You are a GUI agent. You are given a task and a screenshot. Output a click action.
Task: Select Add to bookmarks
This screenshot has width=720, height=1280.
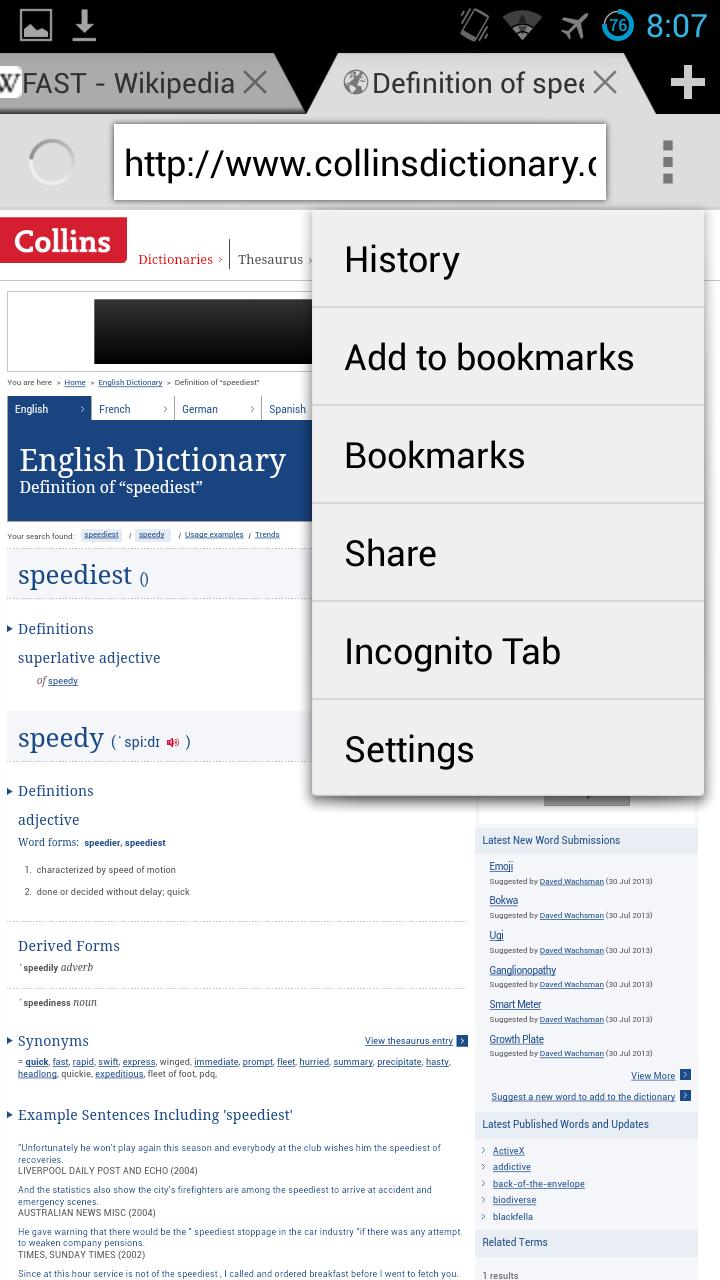pyautogui.click(x=507, y=357)
